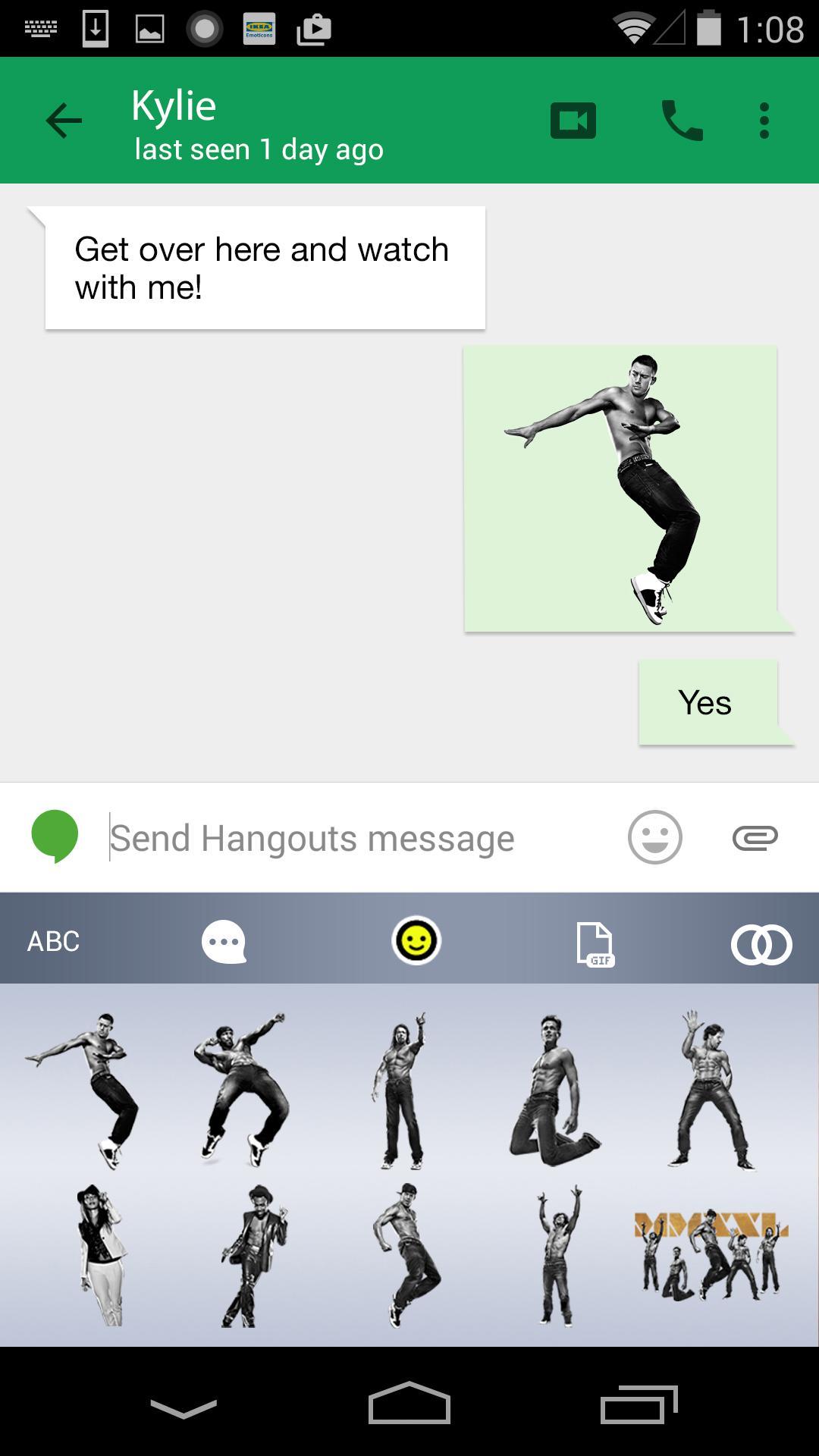Viewport: 819px width, 1456px height.
Task: Switch to the speech bubble tab
Action: point(224,941)
